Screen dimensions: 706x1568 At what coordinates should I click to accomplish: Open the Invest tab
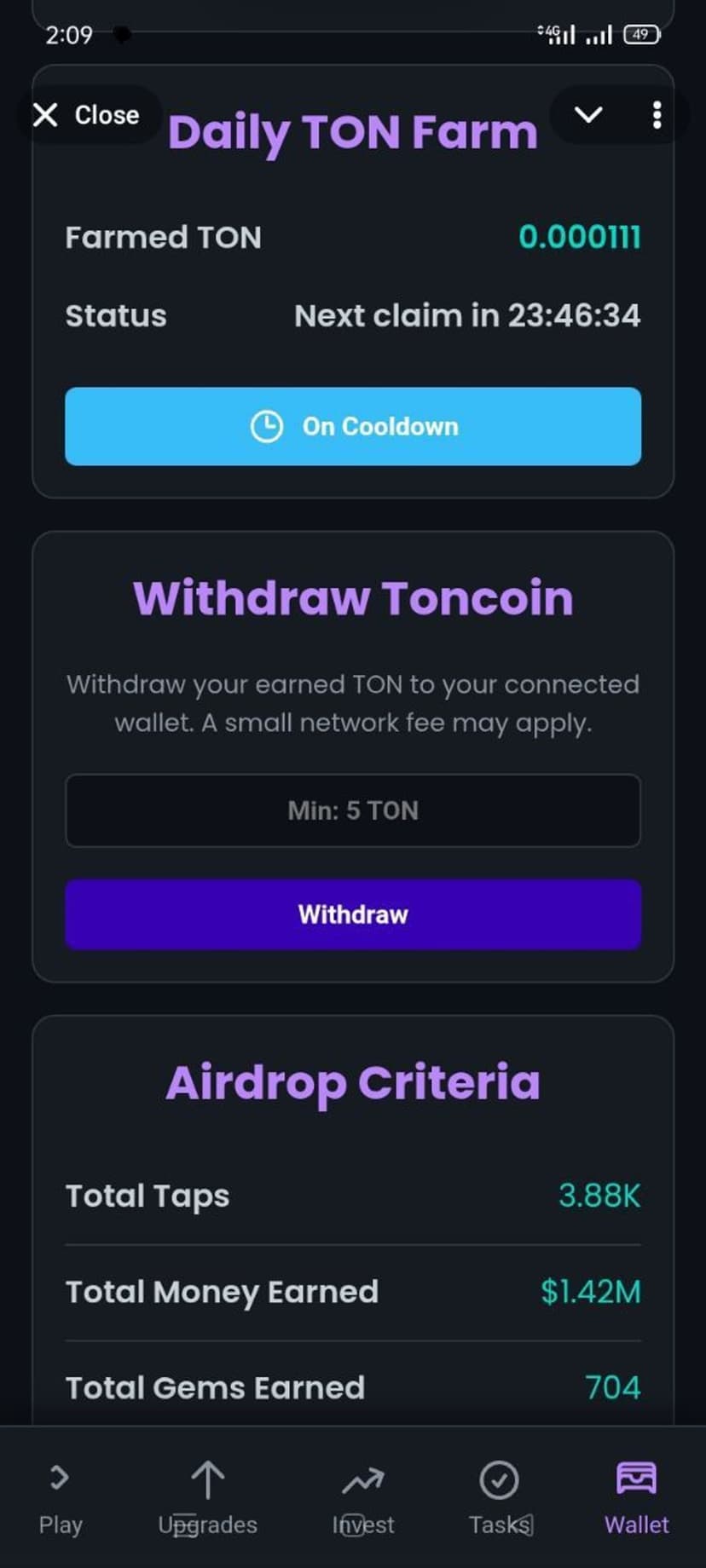click(x=363, y=1497)
